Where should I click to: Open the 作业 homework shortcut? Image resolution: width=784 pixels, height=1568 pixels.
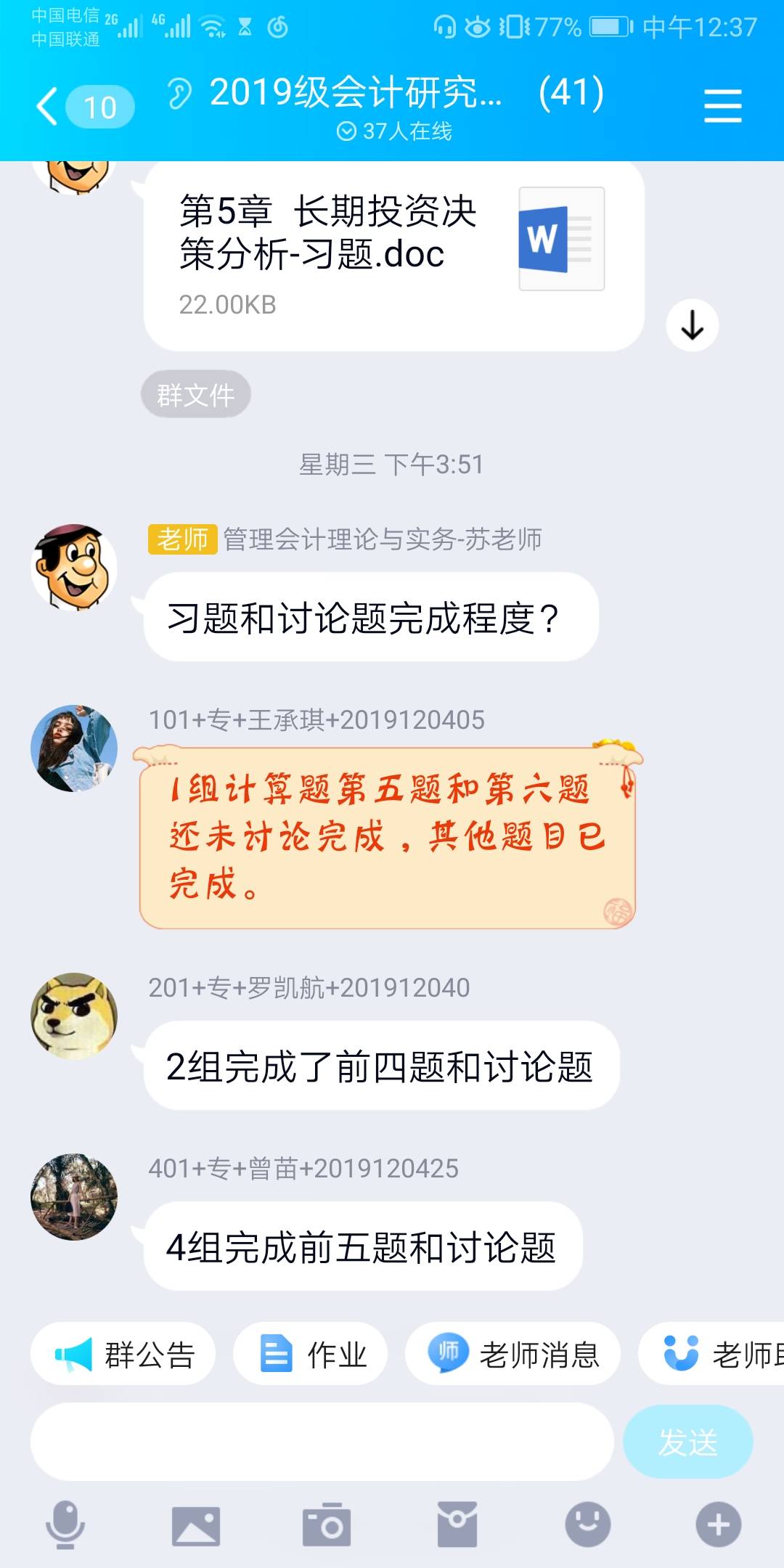coord(311,1355)
